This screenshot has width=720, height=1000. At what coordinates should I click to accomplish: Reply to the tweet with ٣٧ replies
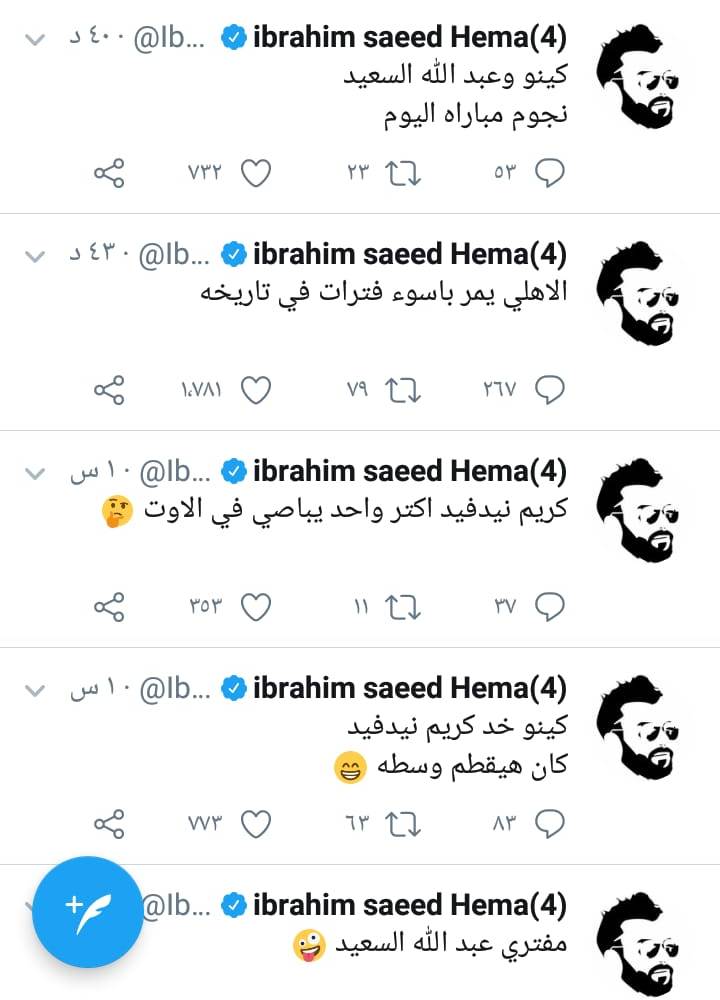point(549,607)
